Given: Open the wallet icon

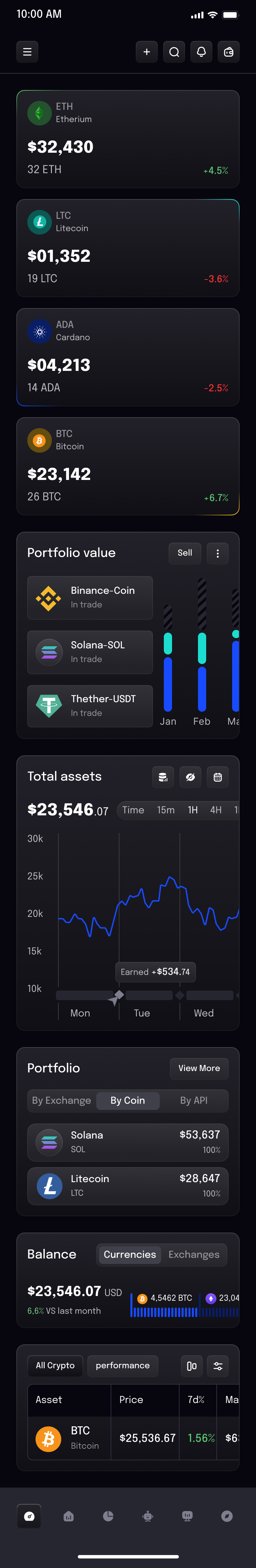Looking at the screenshot, I should coord(229,52).
